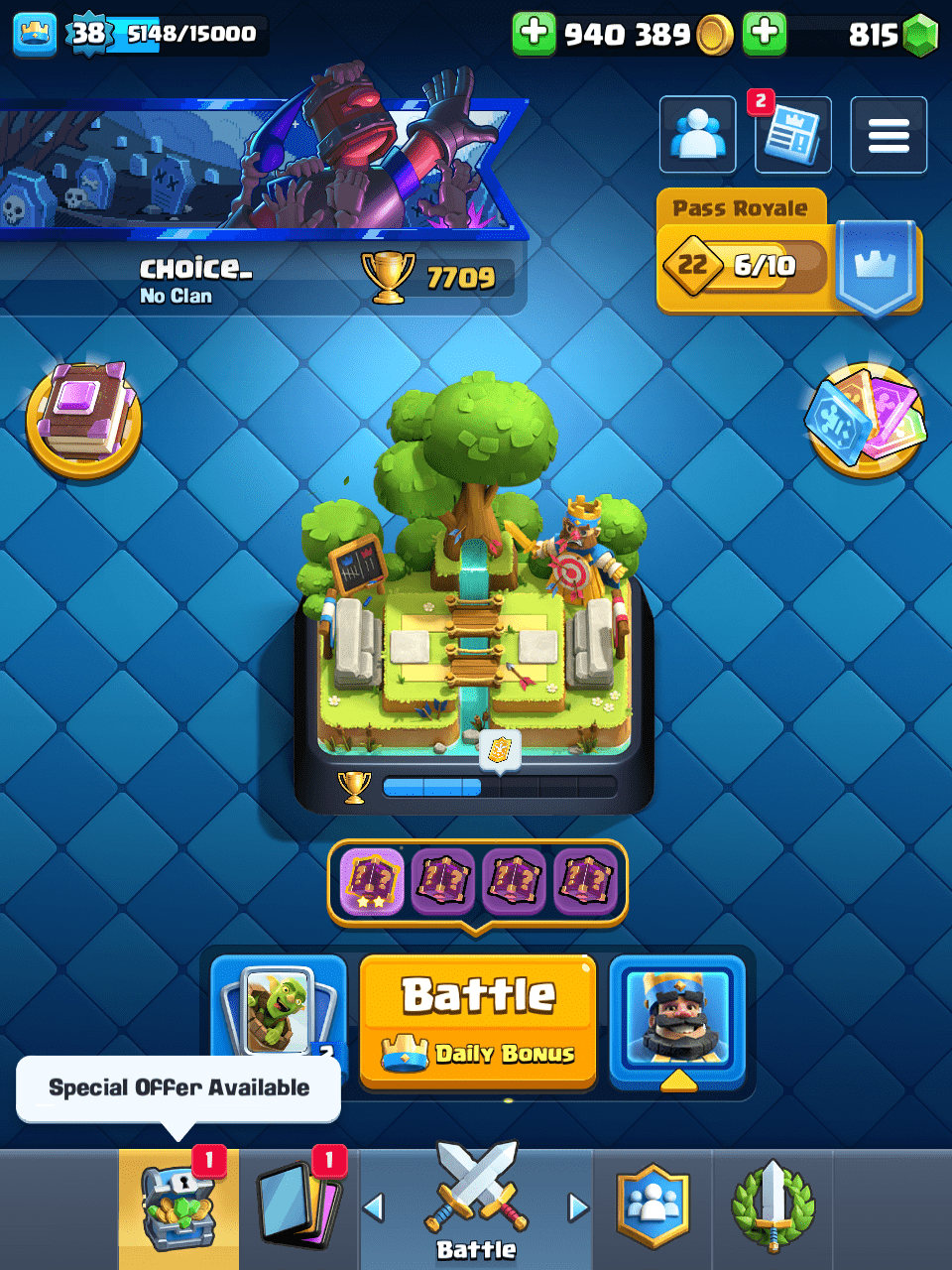Switch to the Events tab with sword wreath
This screenshot has height=1270, width=952.
click(x=773, y=1206)
